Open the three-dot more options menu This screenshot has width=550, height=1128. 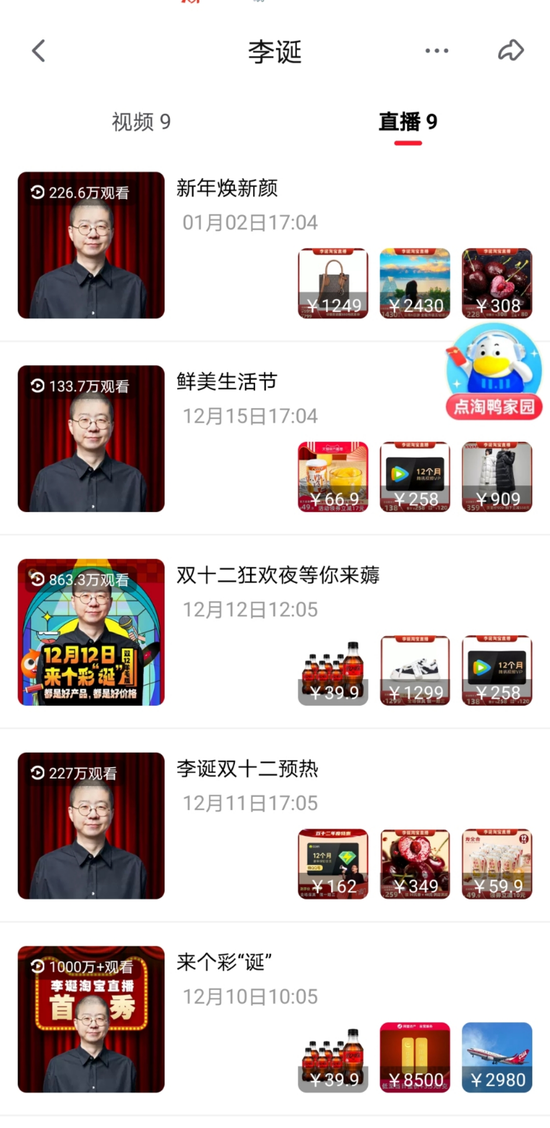tap(436, 51)
